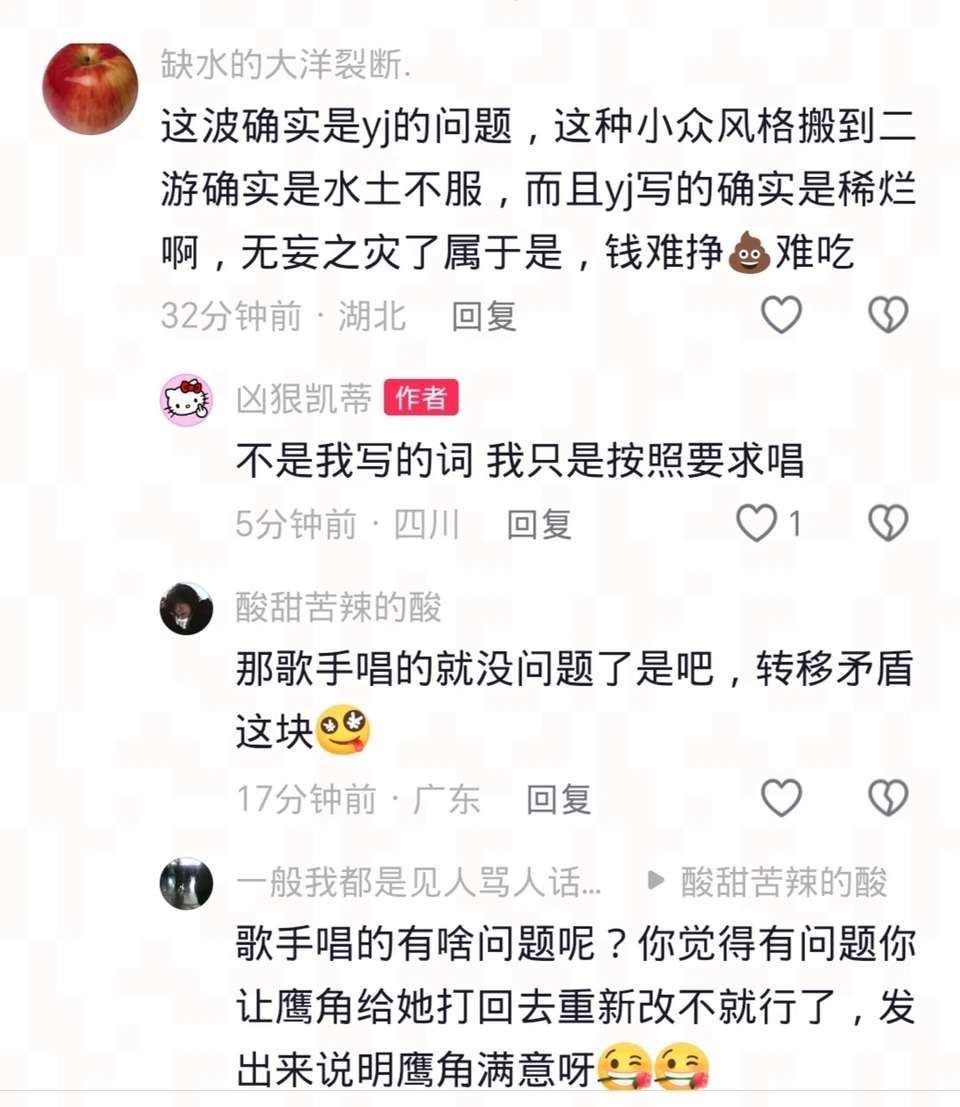Dislike the comment by 酸甜苦辣的酸
960x1107 pixels.
(x=886, y=797)
